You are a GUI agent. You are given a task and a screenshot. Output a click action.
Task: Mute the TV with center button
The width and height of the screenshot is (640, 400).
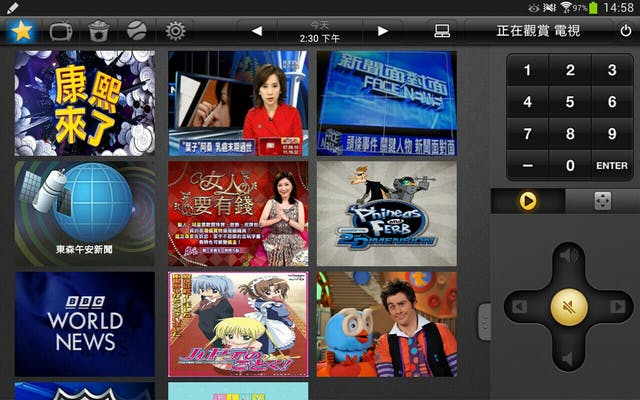pyautogui.click(x=567, y=306)
